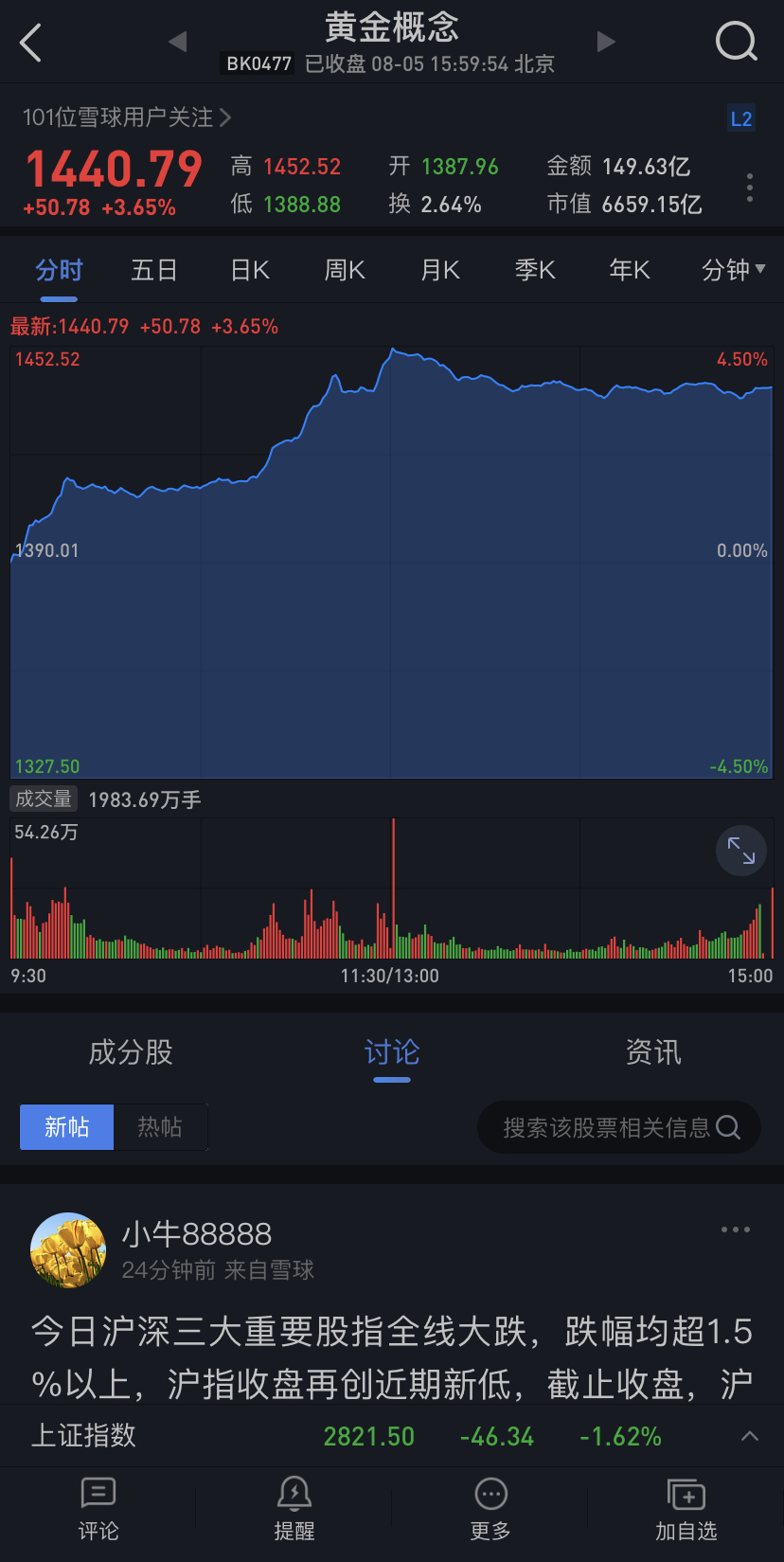Viewport: 784px width, 1562px height.
Task: Expand the chart to full screen
Action: click(740, 851)
